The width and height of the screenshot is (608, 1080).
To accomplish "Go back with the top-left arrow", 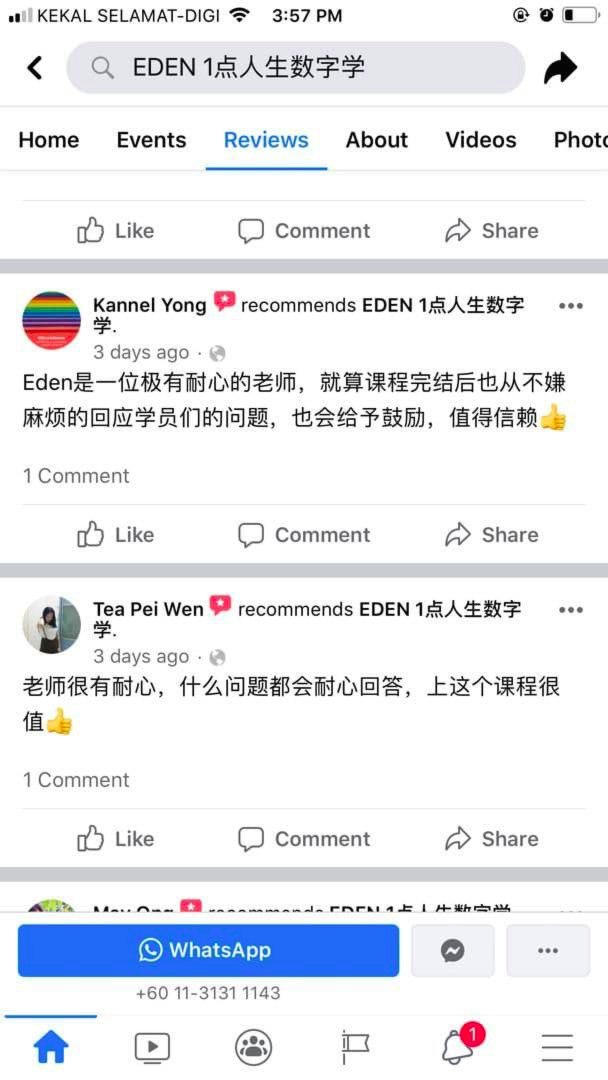I will [x=34, y=68].
